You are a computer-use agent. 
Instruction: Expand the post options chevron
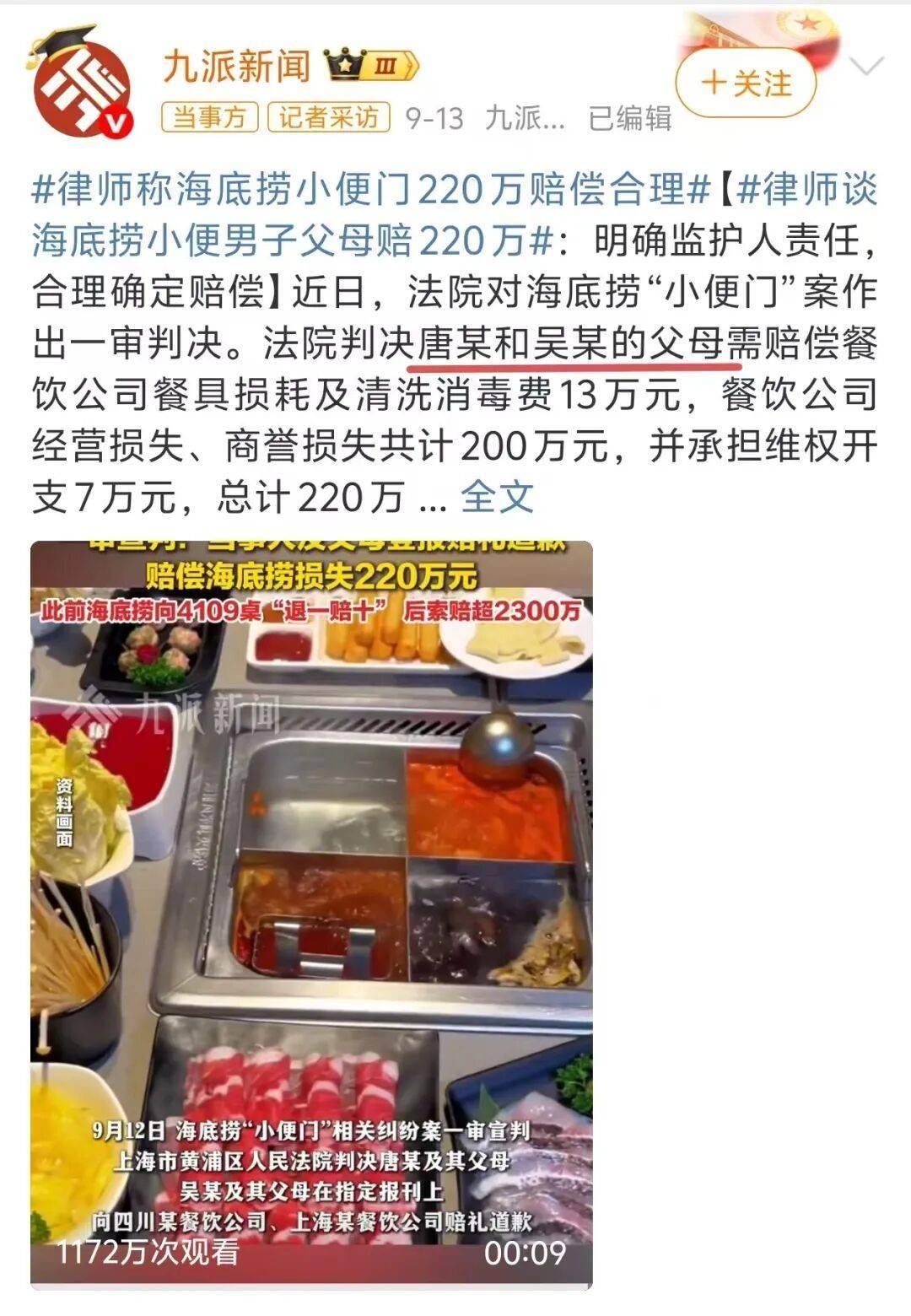(866, 67)
